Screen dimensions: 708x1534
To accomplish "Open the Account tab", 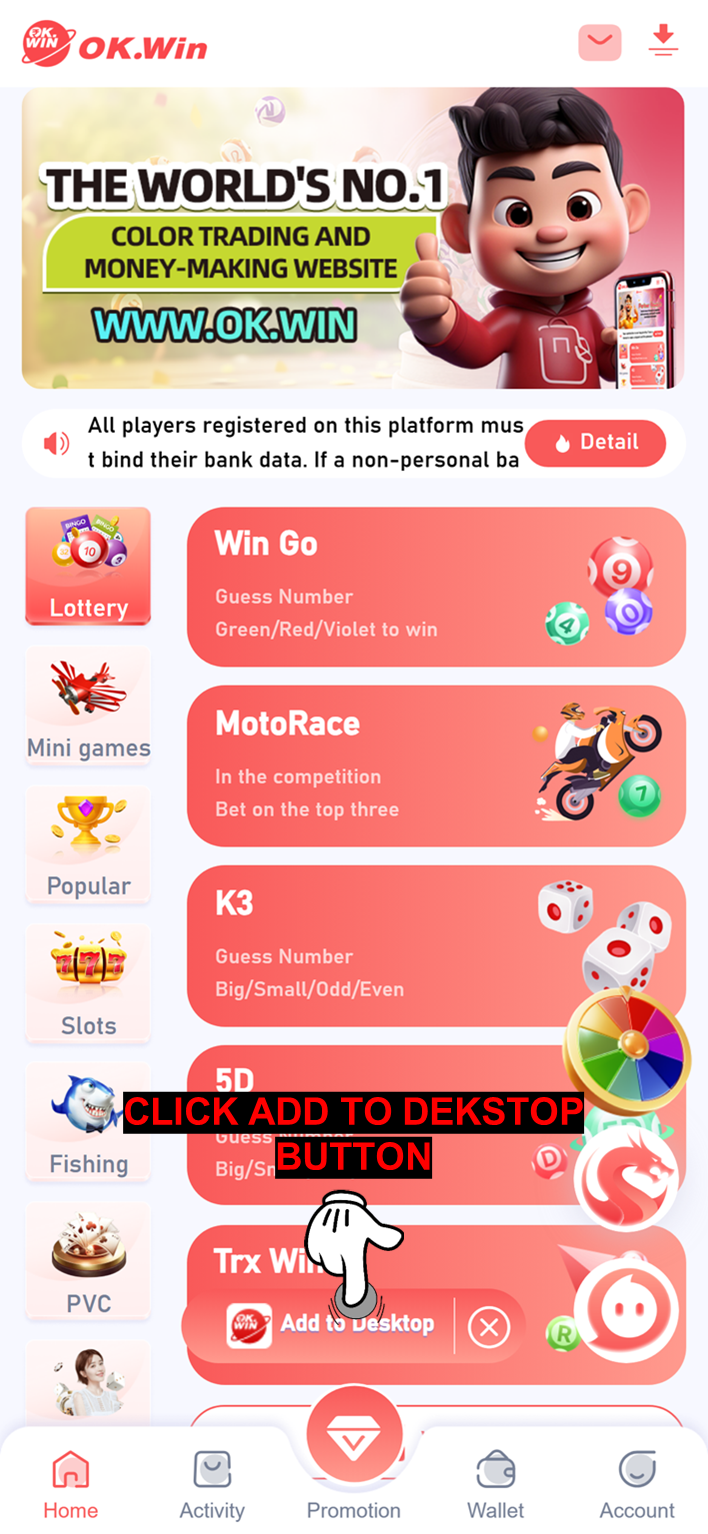I will (x=637, y=1484).
